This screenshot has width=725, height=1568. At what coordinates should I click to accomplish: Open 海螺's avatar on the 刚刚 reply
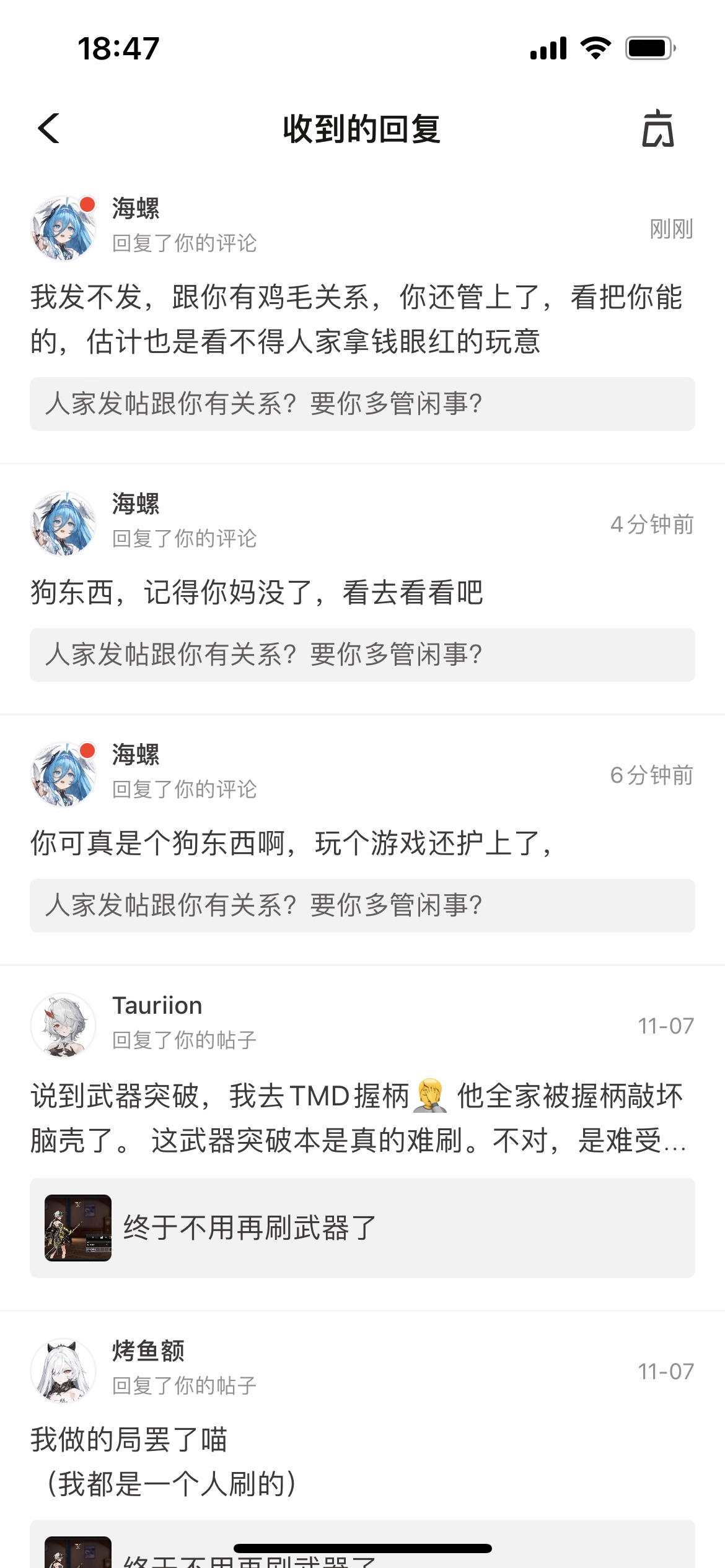pyautogui.click(x=63, y=228)
